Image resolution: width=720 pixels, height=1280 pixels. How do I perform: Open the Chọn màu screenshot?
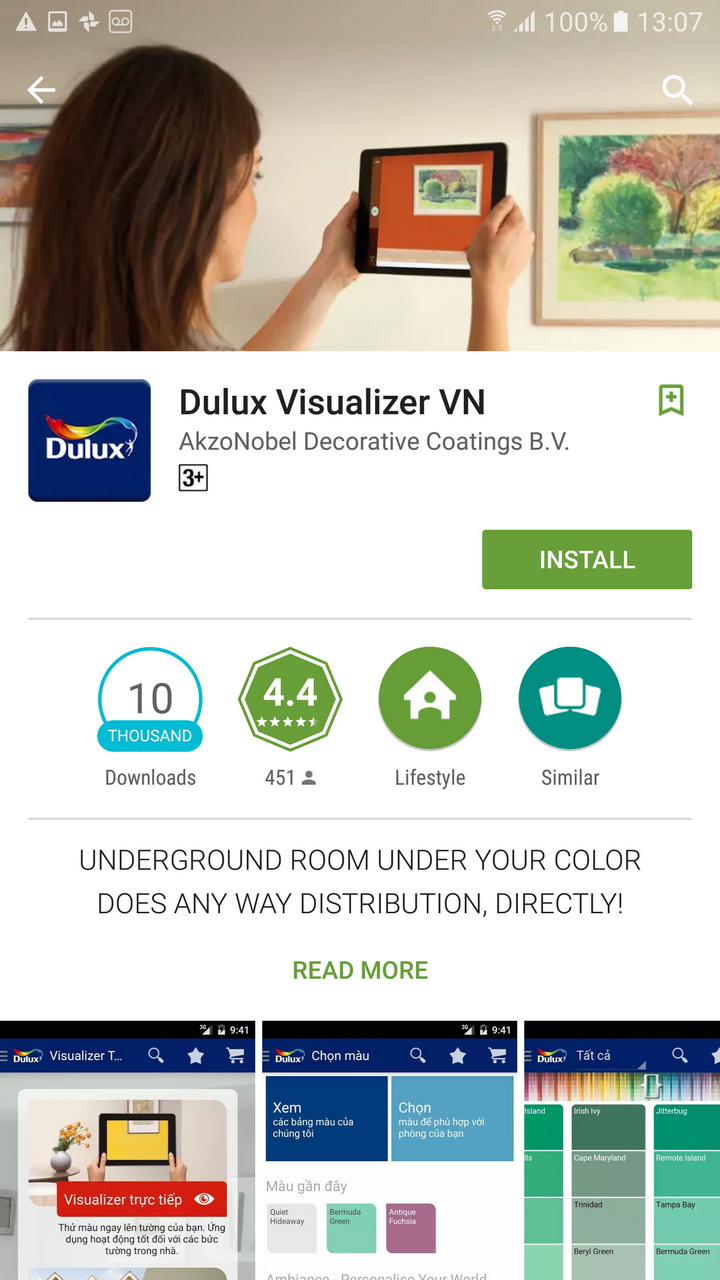389,1150
